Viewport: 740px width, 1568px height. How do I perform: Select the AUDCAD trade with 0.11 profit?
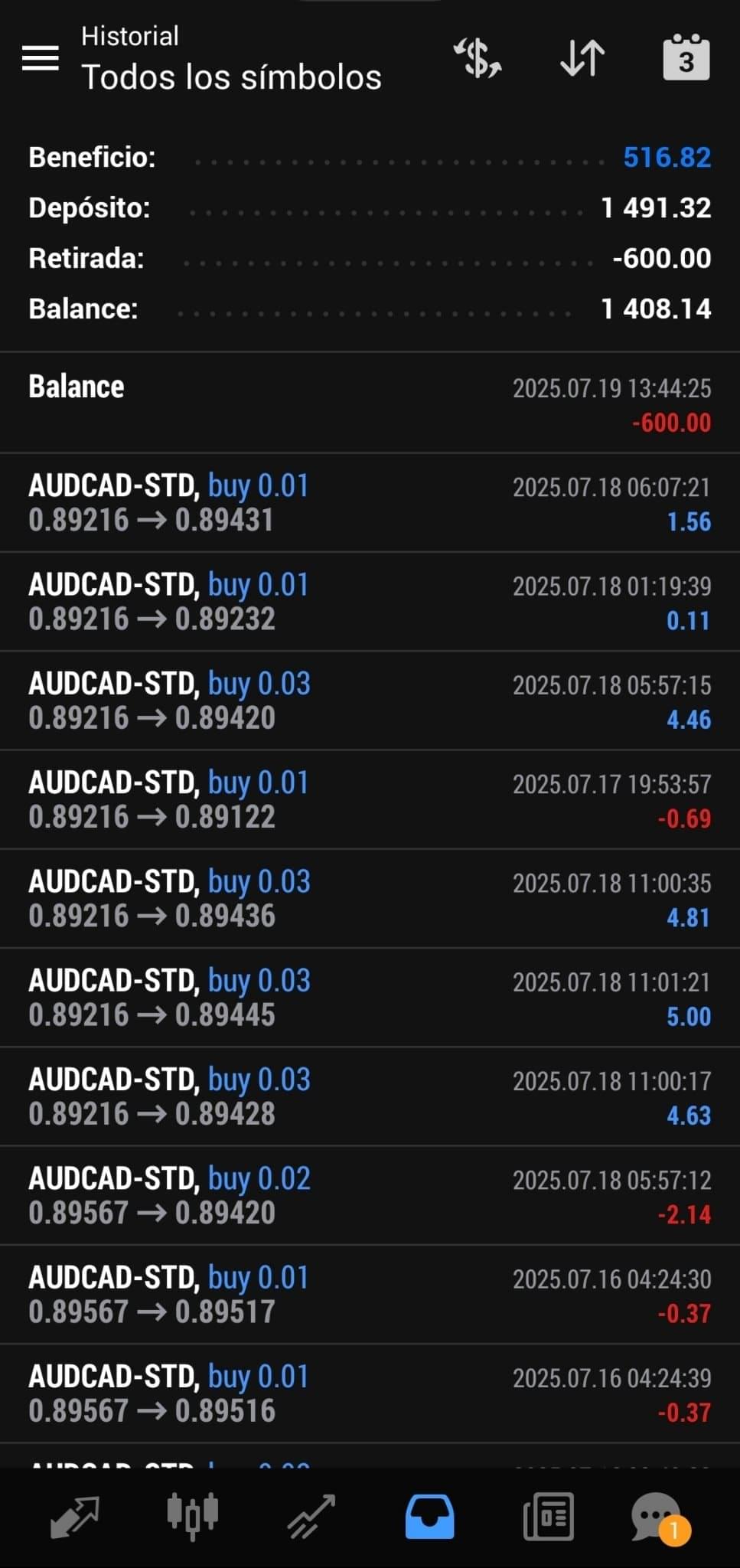click(x=370, y=602)
